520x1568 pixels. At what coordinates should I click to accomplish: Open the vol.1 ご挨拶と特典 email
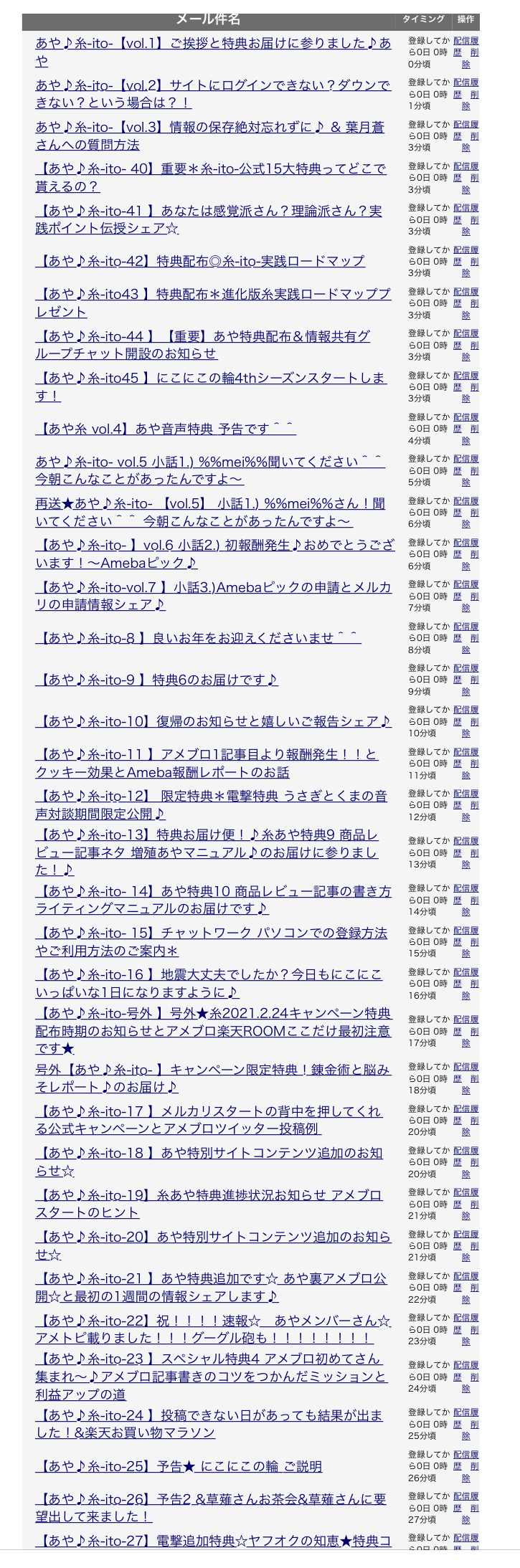213,44
